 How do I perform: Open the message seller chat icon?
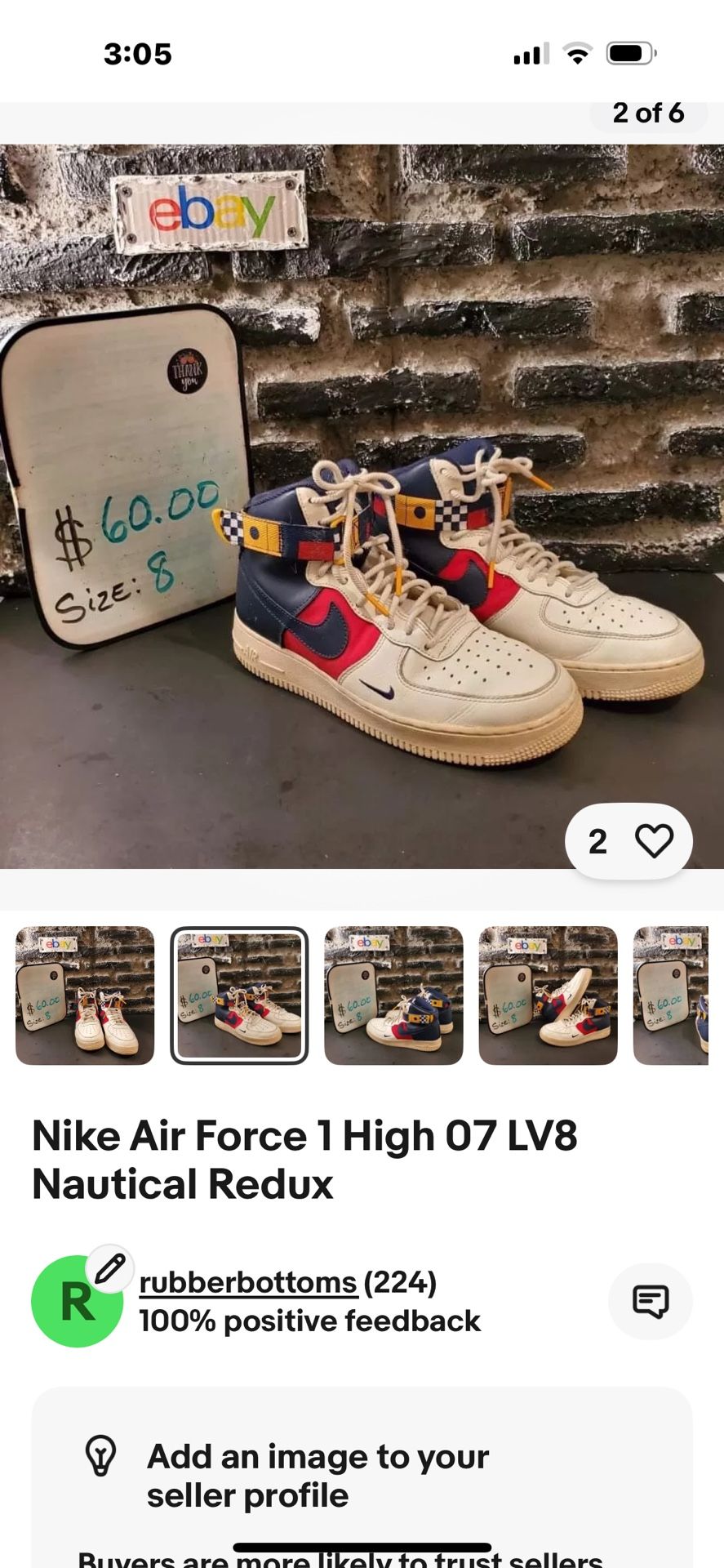(x=651, y=1301)
